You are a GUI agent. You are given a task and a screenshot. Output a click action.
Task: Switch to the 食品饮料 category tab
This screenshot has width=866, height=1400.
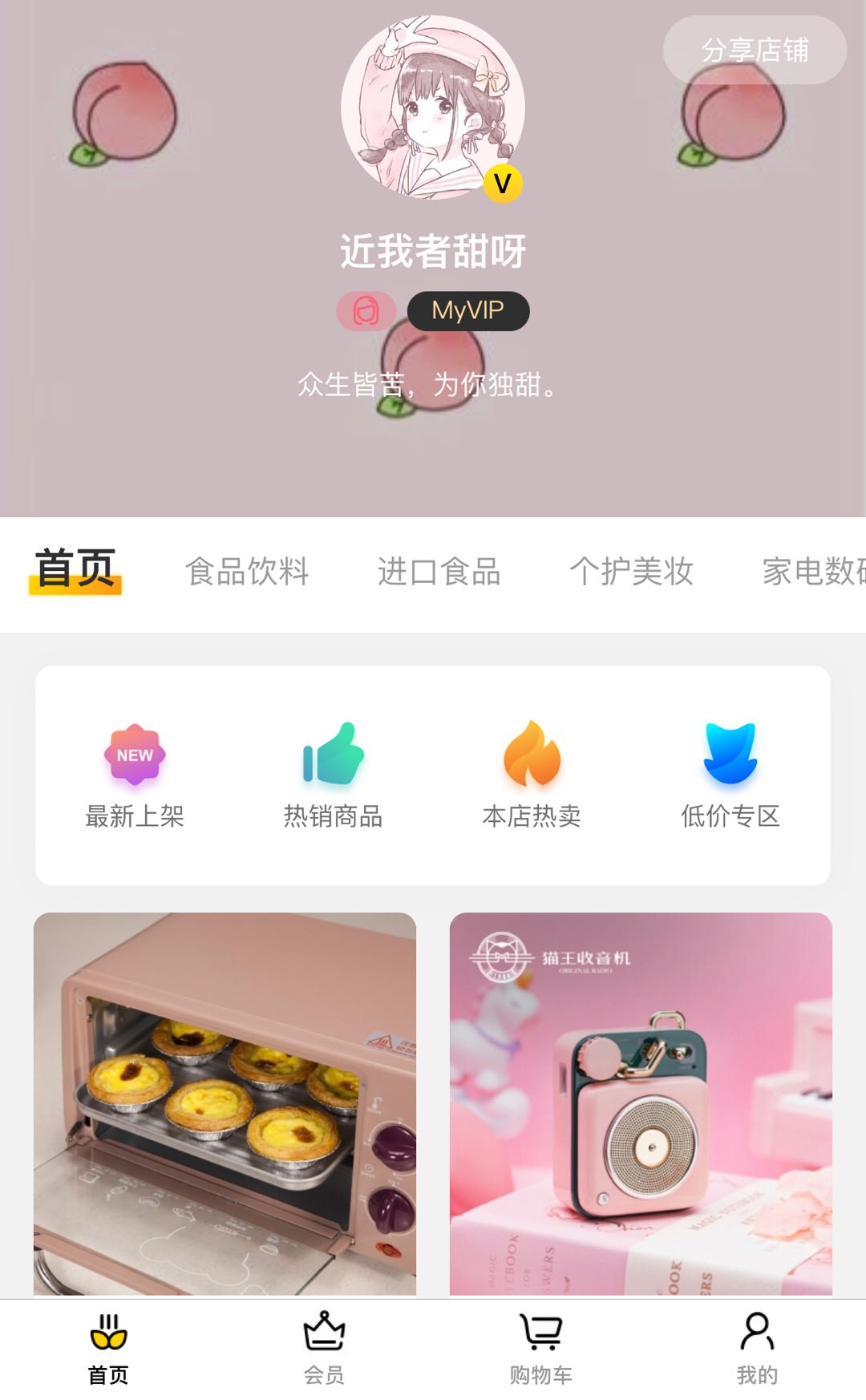(247, 572)
